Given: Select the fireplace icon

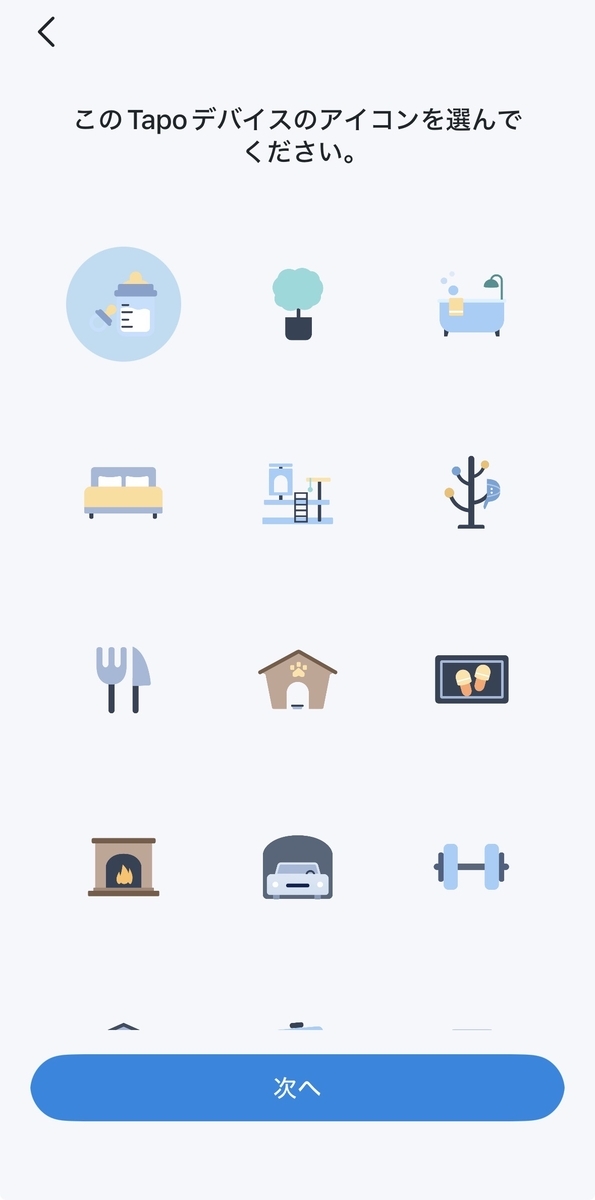Looking at the screenshot, I should click(124, 866).
